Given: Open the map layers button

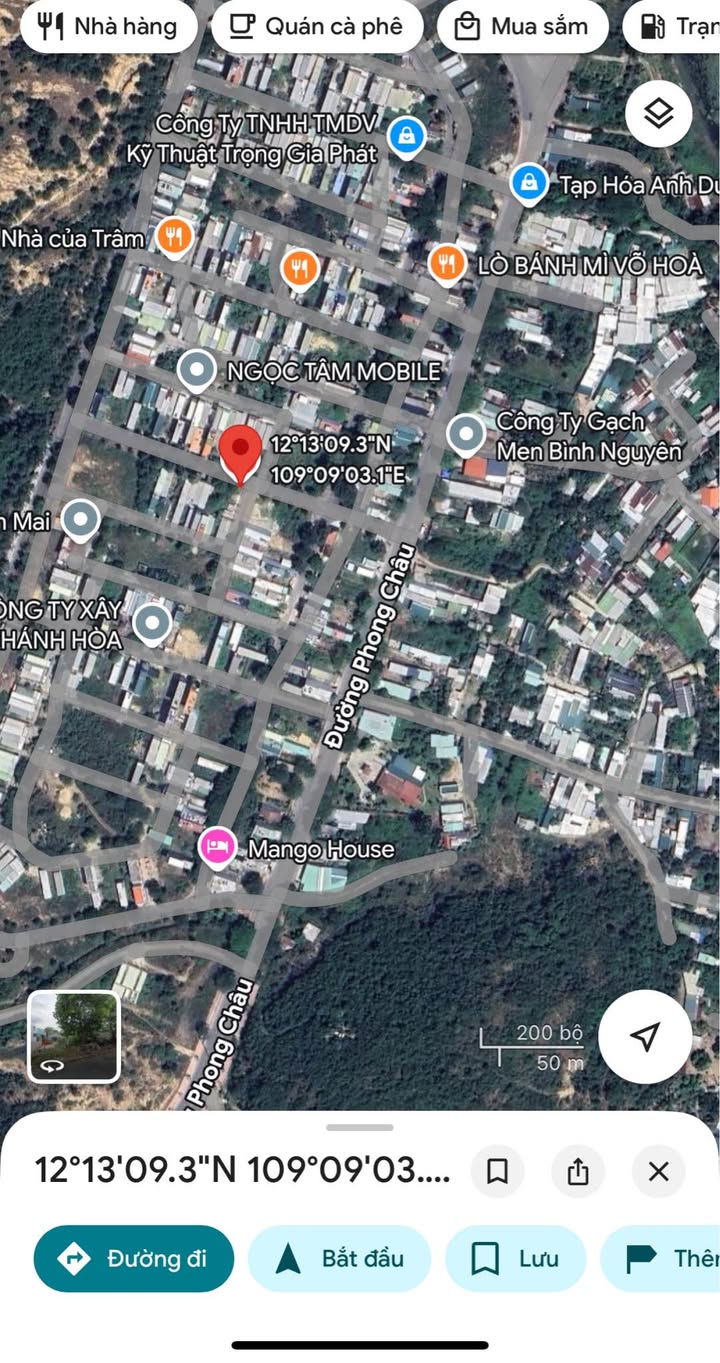Looking at the screenshot, I should (x=658, y=114).
